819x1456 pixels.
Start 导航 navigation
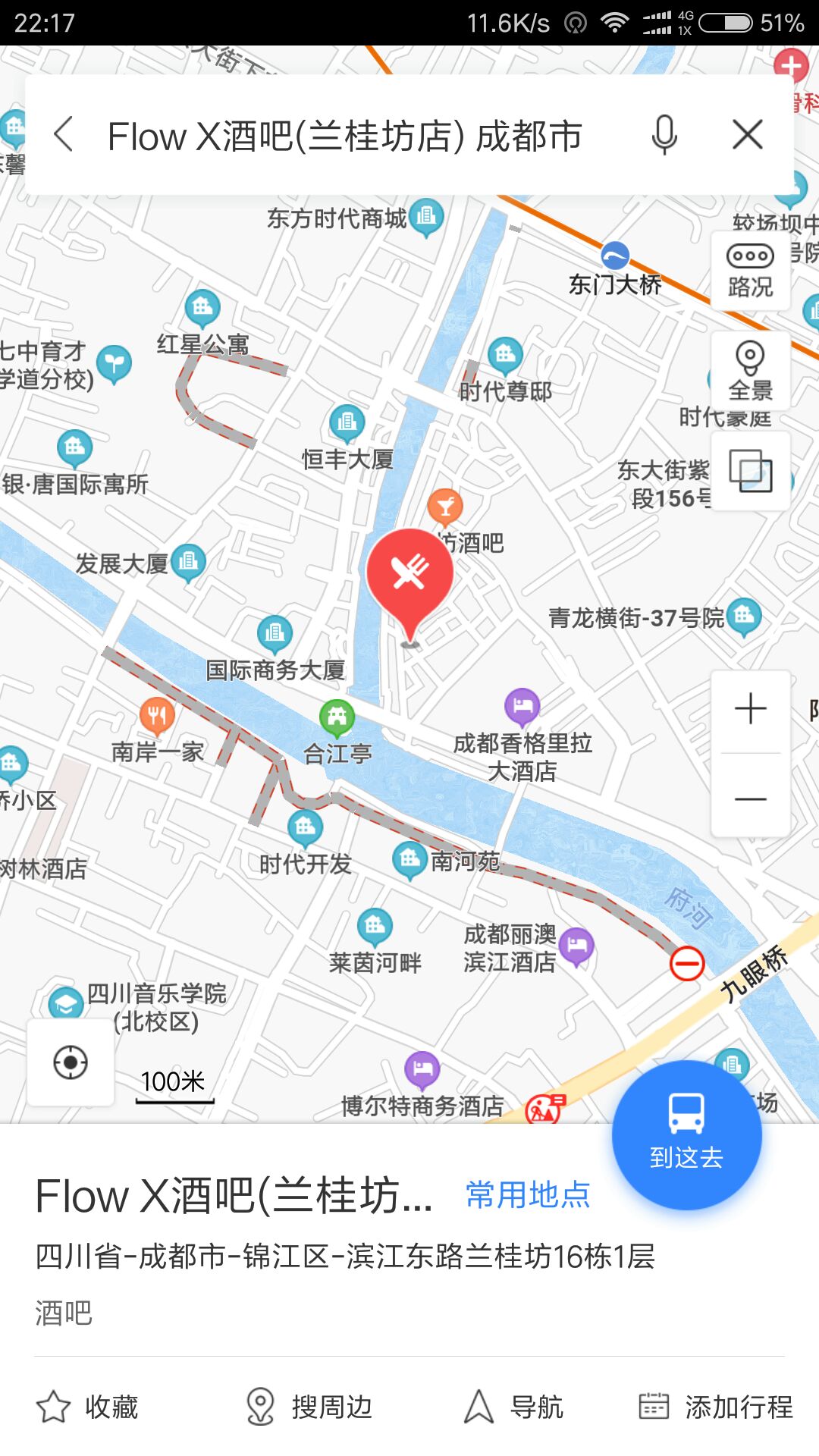(x=513, y=1407)
